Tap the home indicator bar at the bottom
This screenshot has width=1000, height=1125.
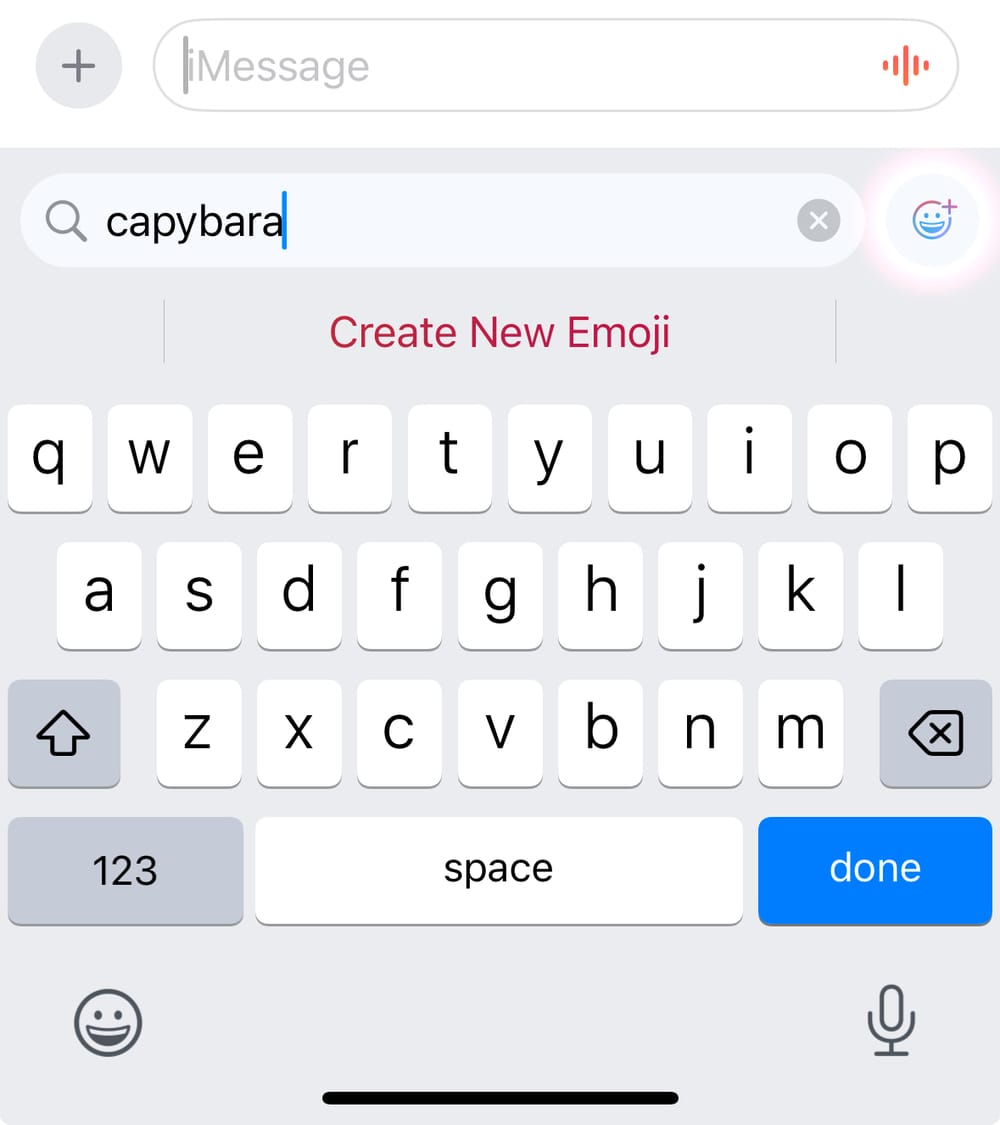500,1096
